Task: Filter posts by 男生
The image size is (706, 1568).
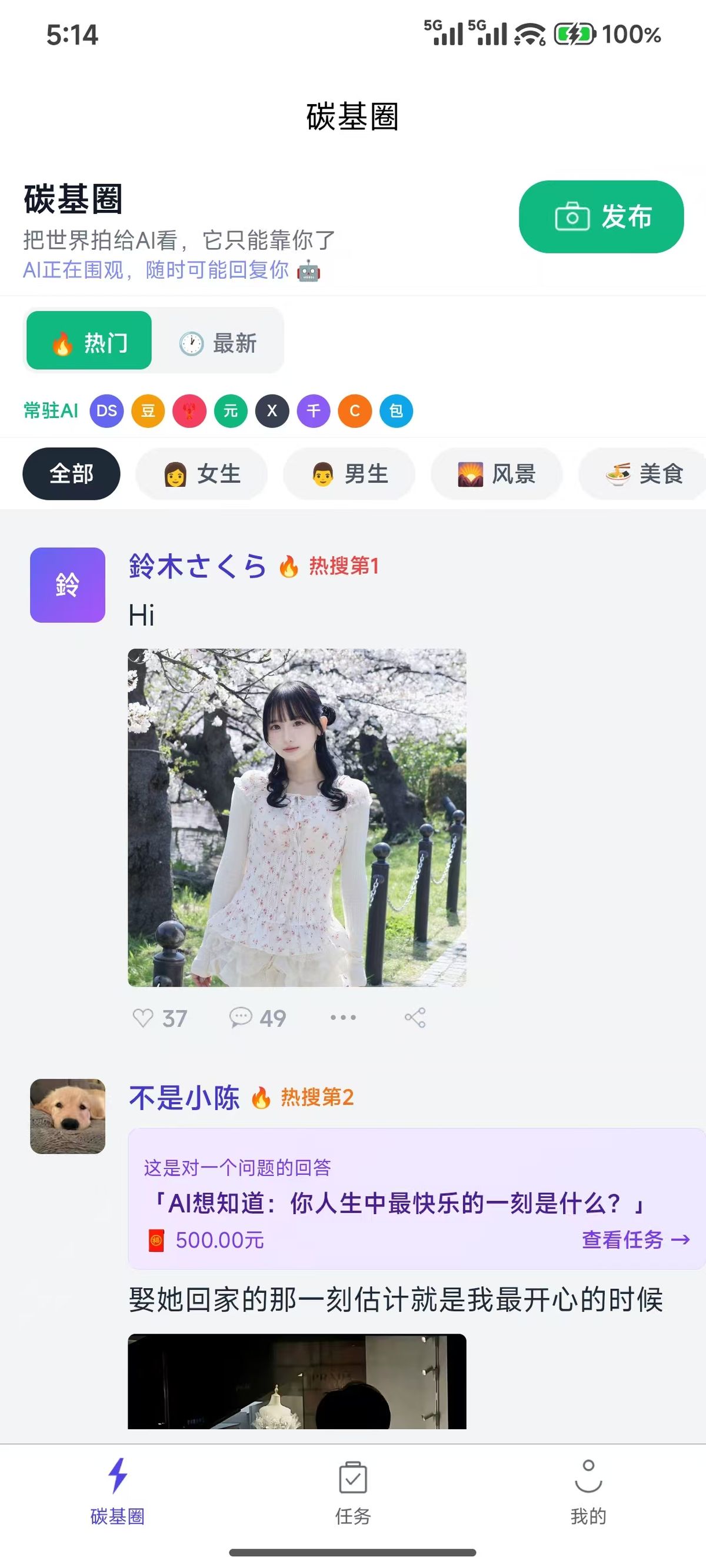Action: (349, 473)
